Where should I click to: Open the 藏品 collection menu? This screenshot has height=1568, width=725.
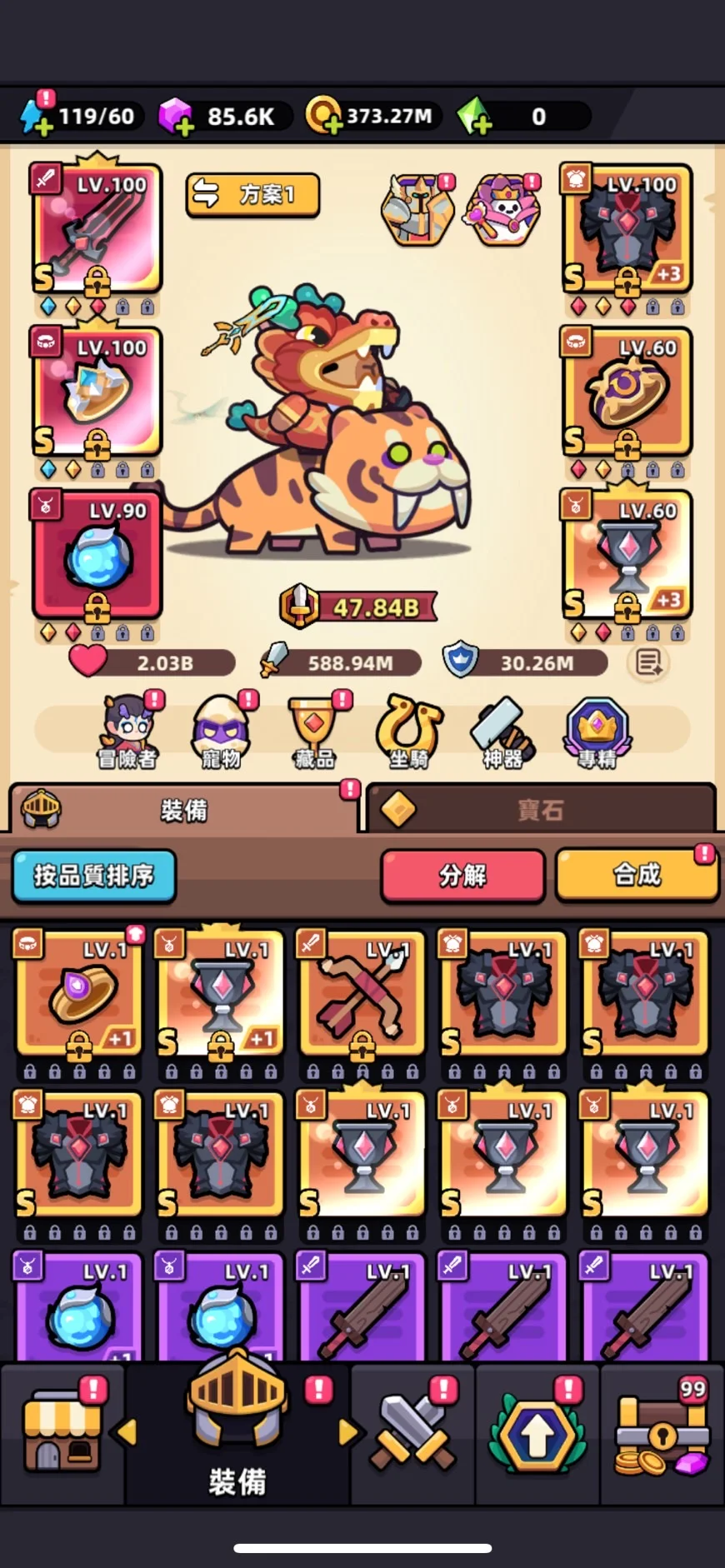[x=315, y=731]
